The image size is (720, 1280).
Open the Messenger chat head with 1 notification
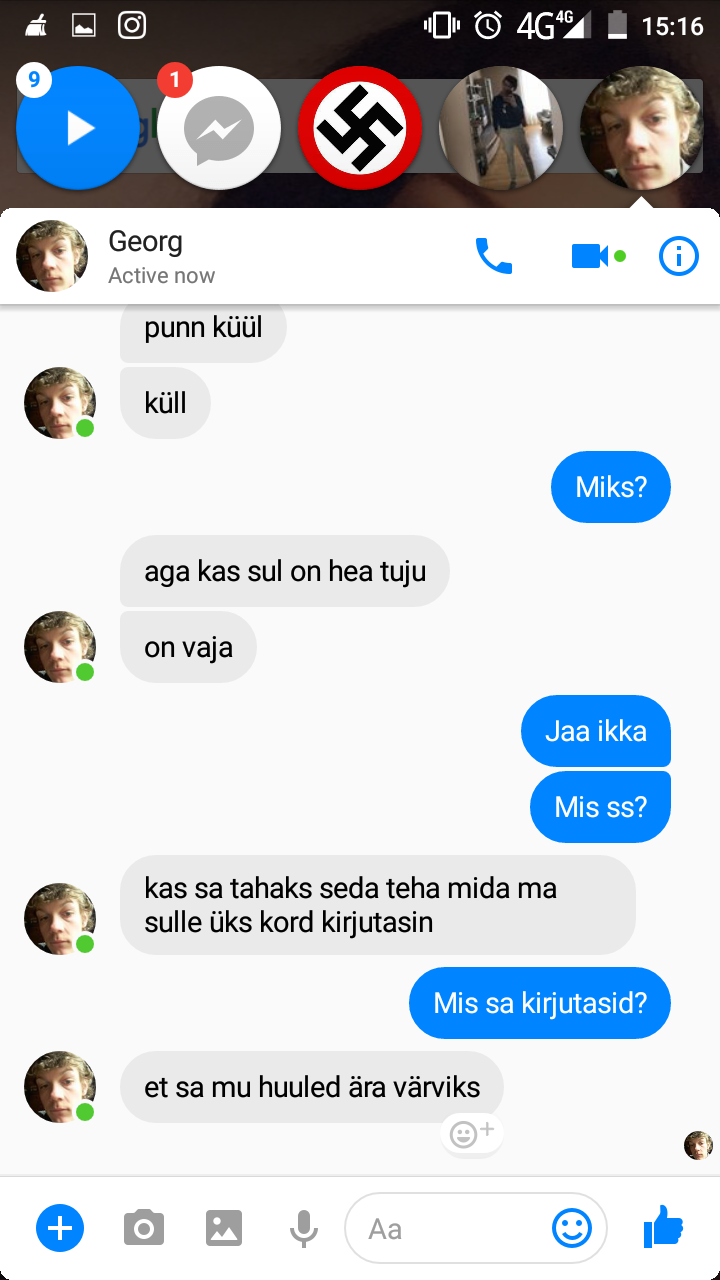click(219, 128)
